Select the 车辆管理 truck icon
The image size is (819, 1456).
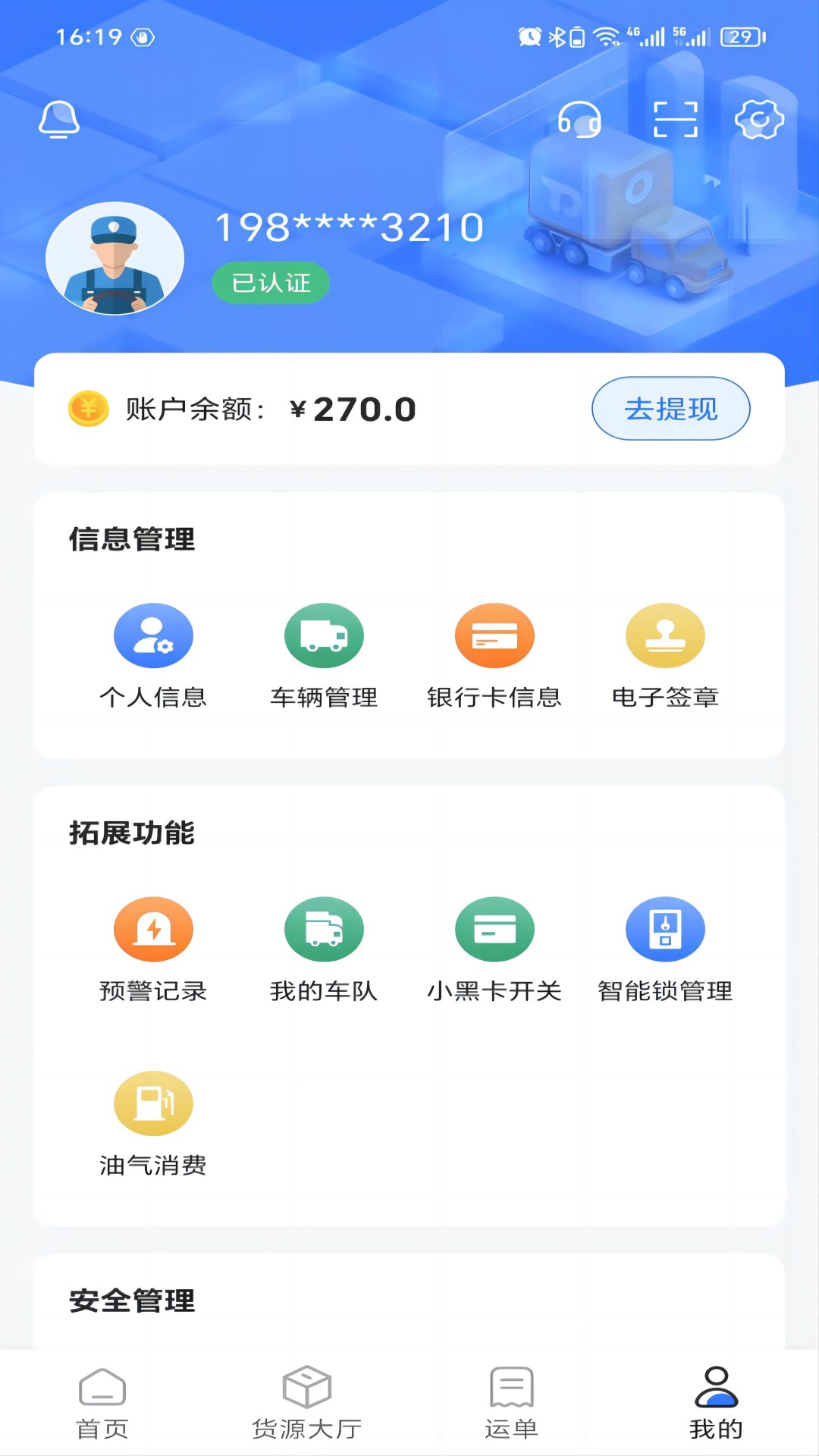[x=324, y=635]
